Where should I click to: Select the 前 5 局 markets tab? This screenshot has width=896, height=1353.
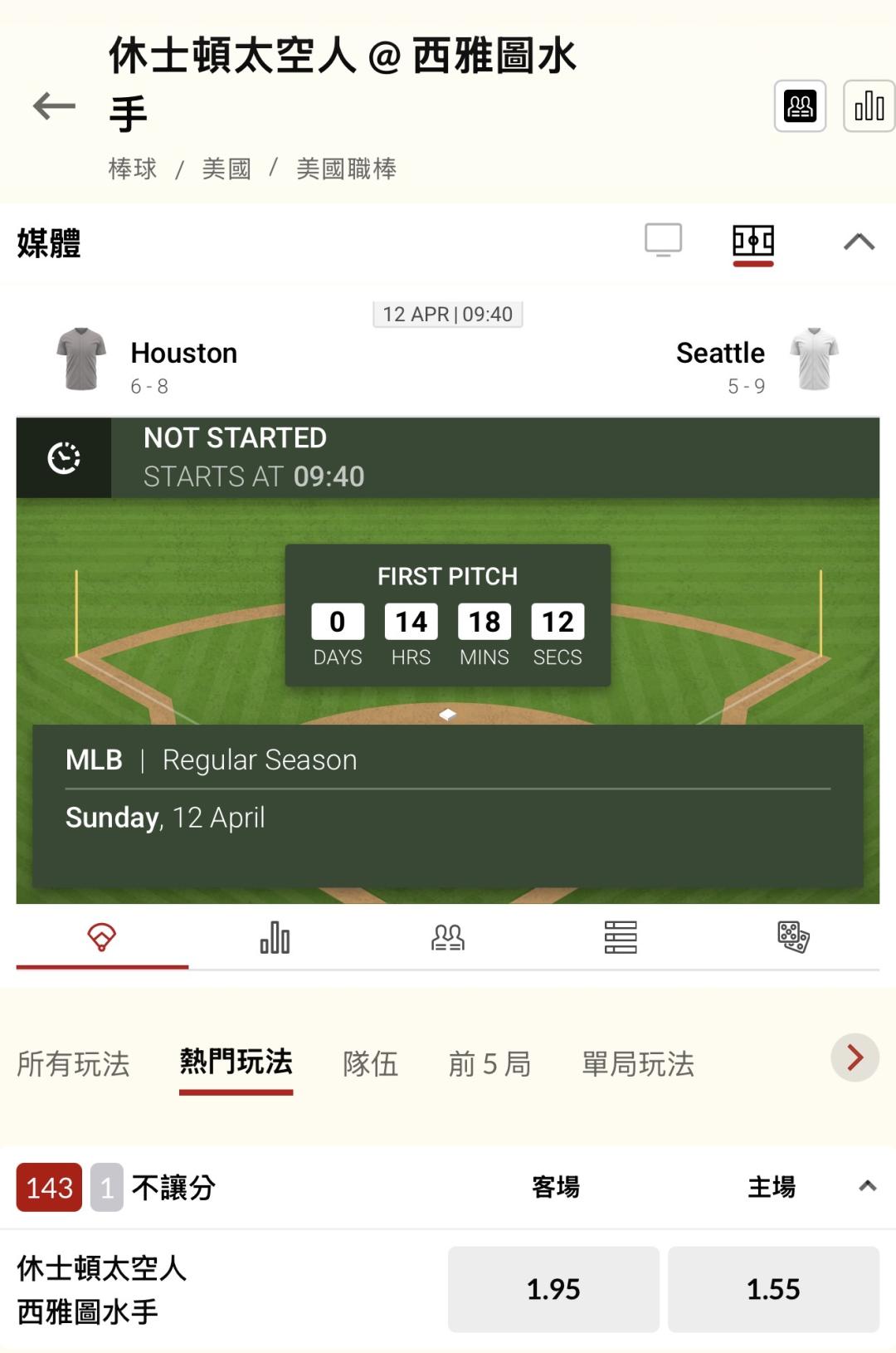(x=489, y=1063)
